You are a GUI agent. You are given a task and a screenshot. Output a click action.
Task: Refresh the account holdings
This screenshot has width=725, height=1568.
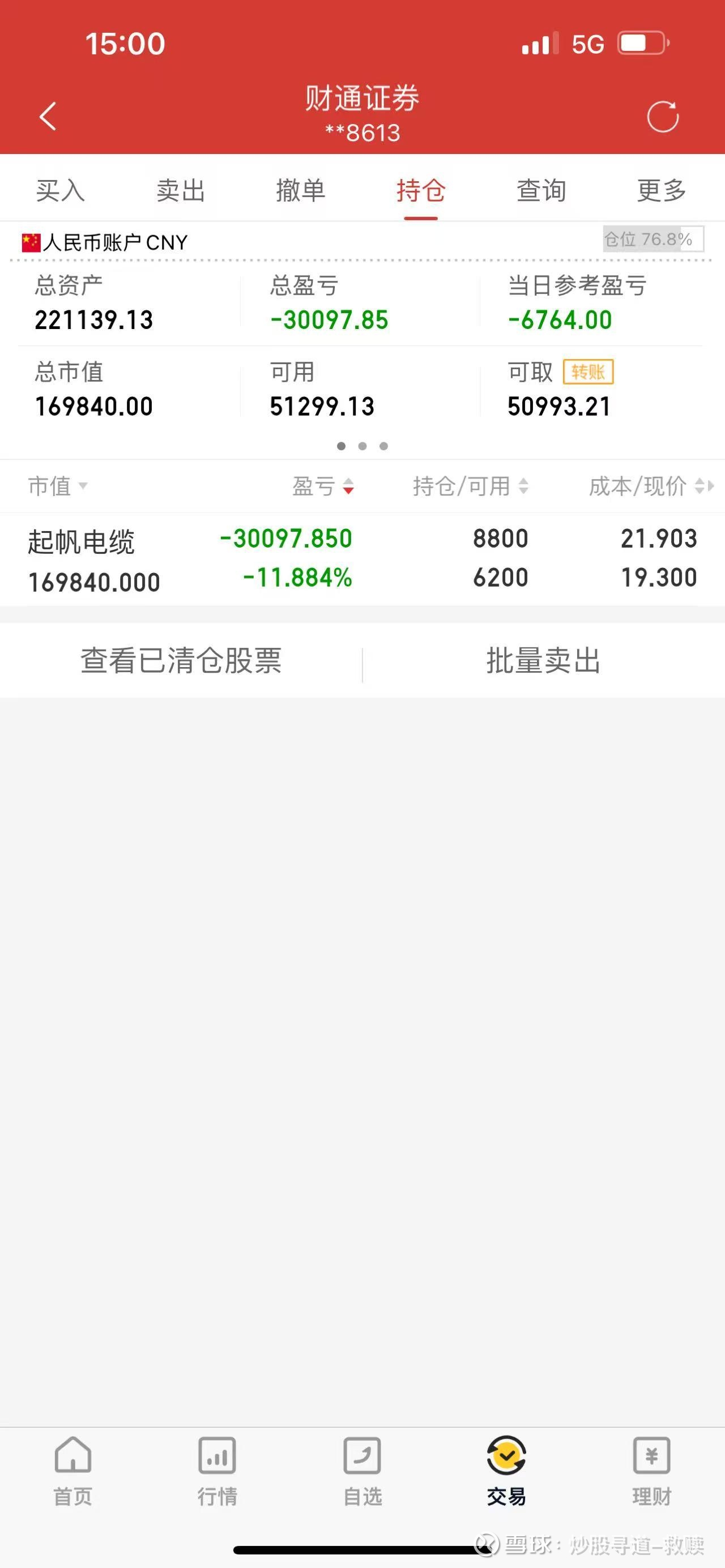[x=662, y=116]
